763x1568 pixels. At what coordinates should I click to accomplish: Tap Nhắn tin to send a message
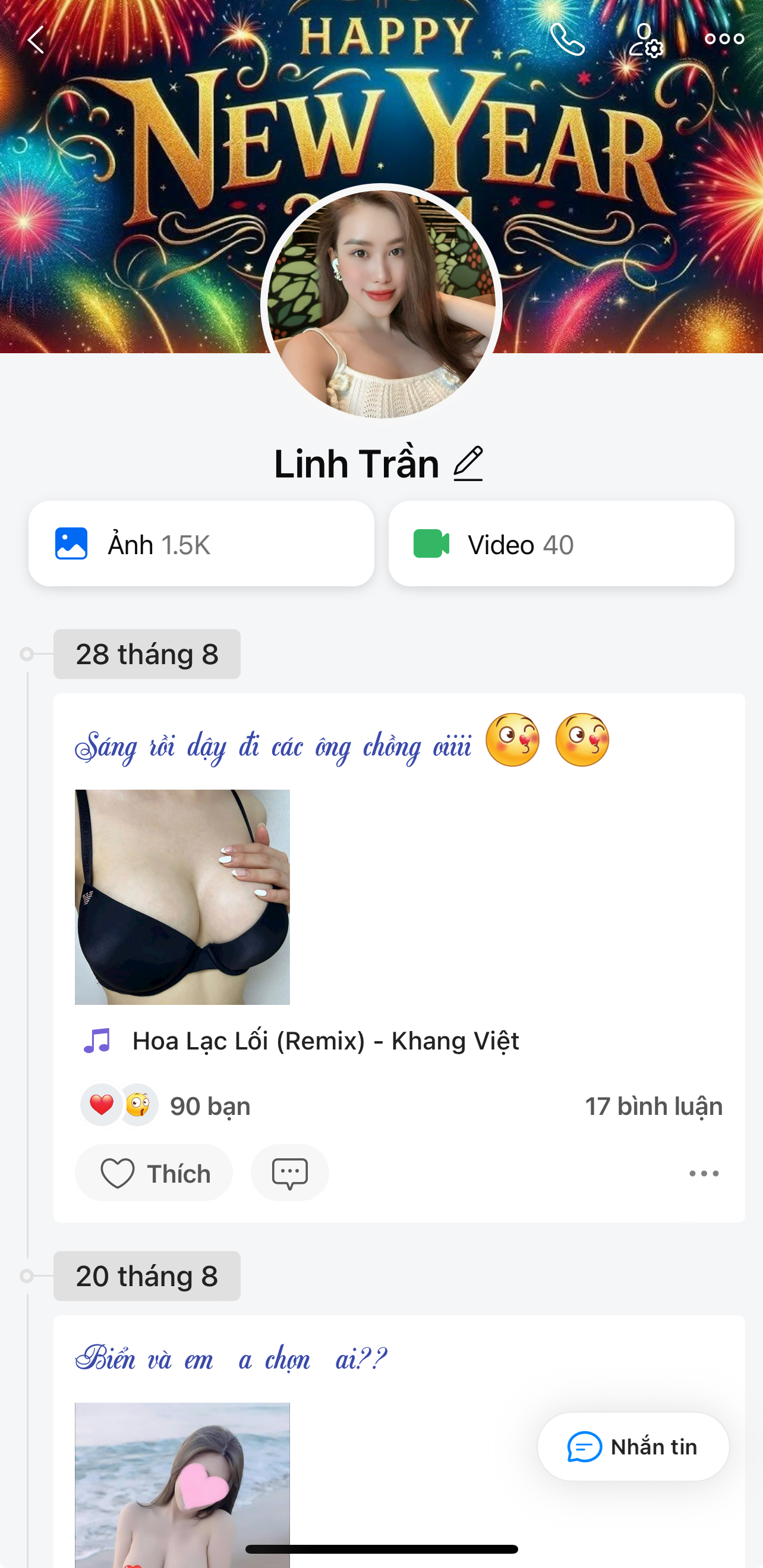(633, 1447)
